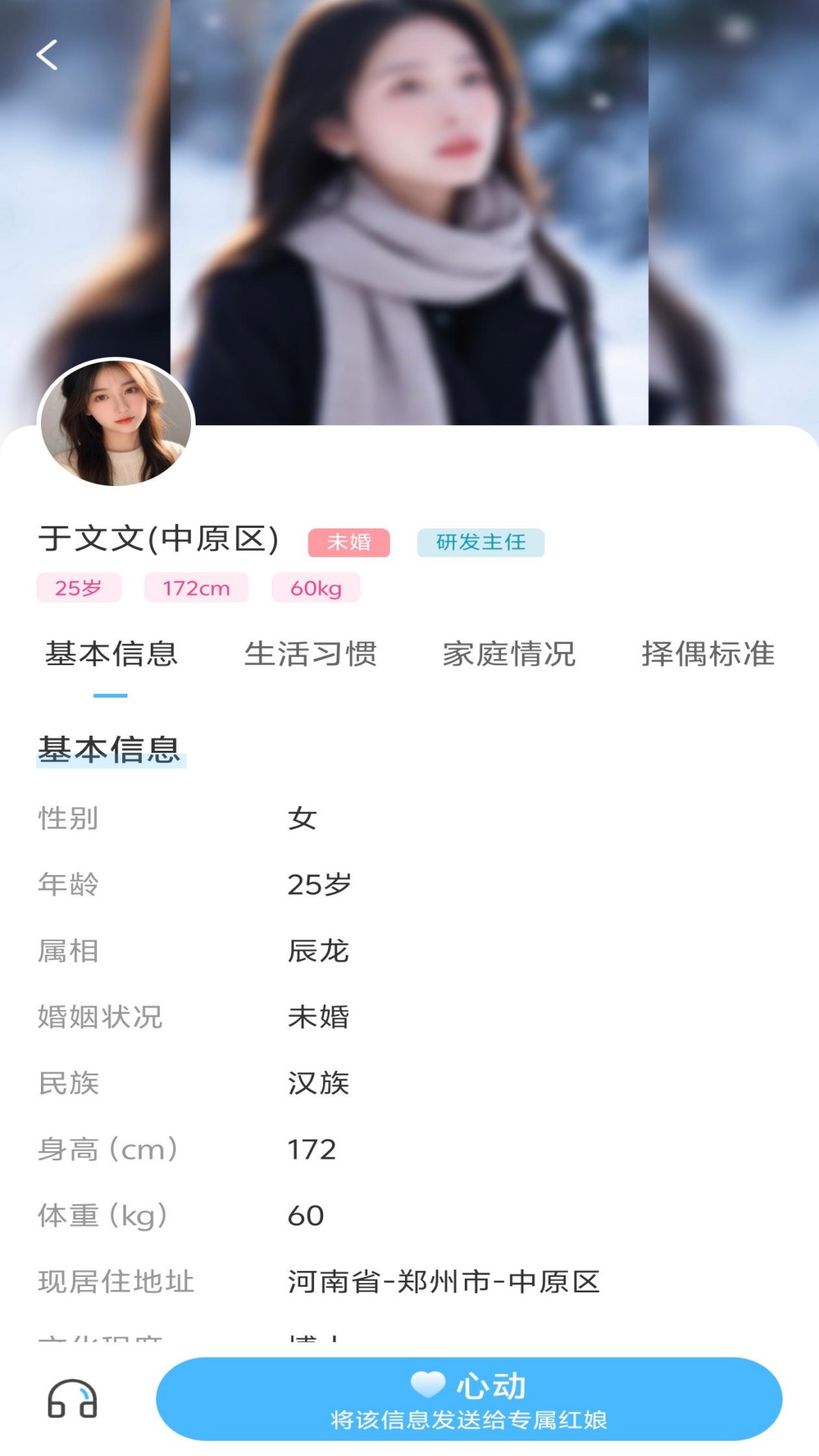This screenshot has height=1456, width=819.
Task: Tap the blue 研发主任 occupation badge
Action: (x=481, y=543)
